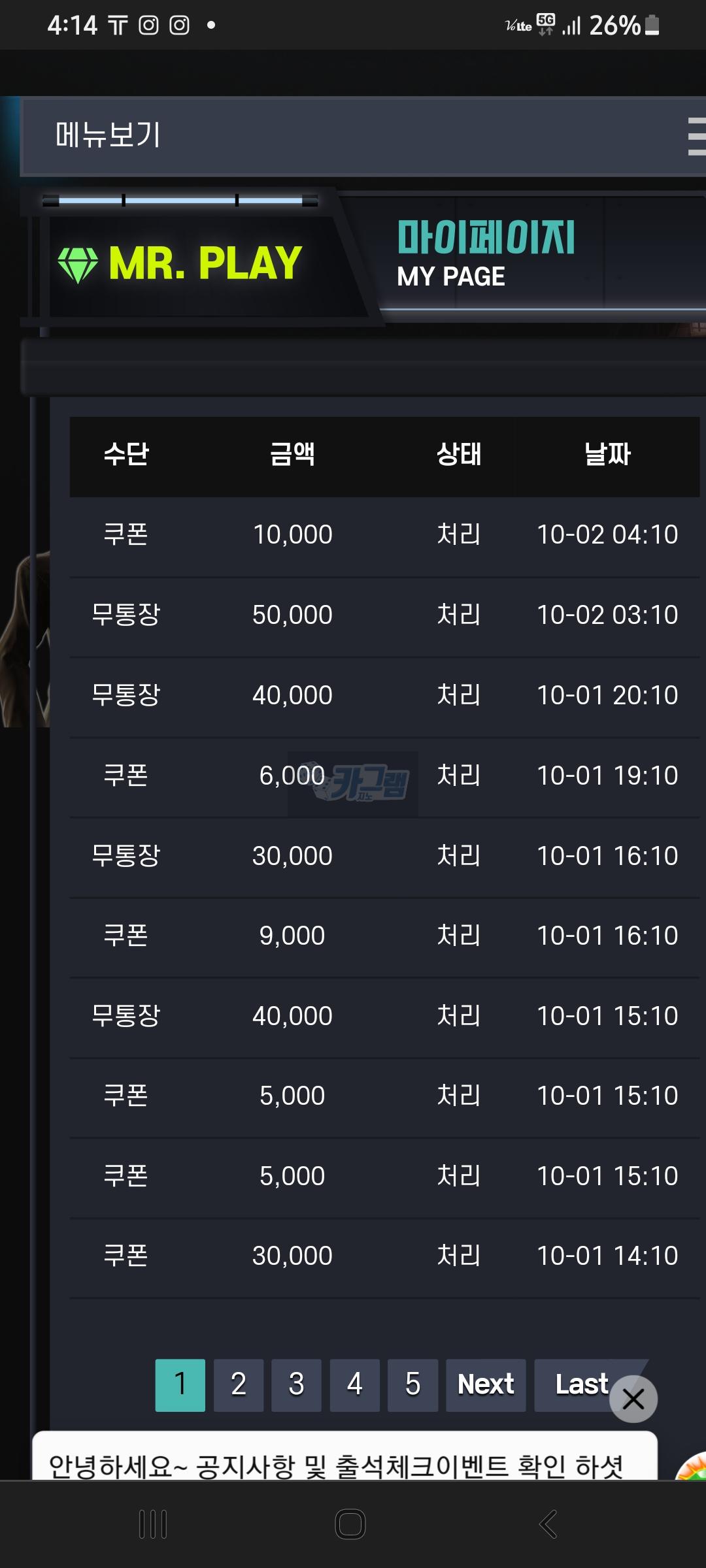The image size is (706, 1568).
Task: Go to the phone's home screen
Action: point(350,1524)
